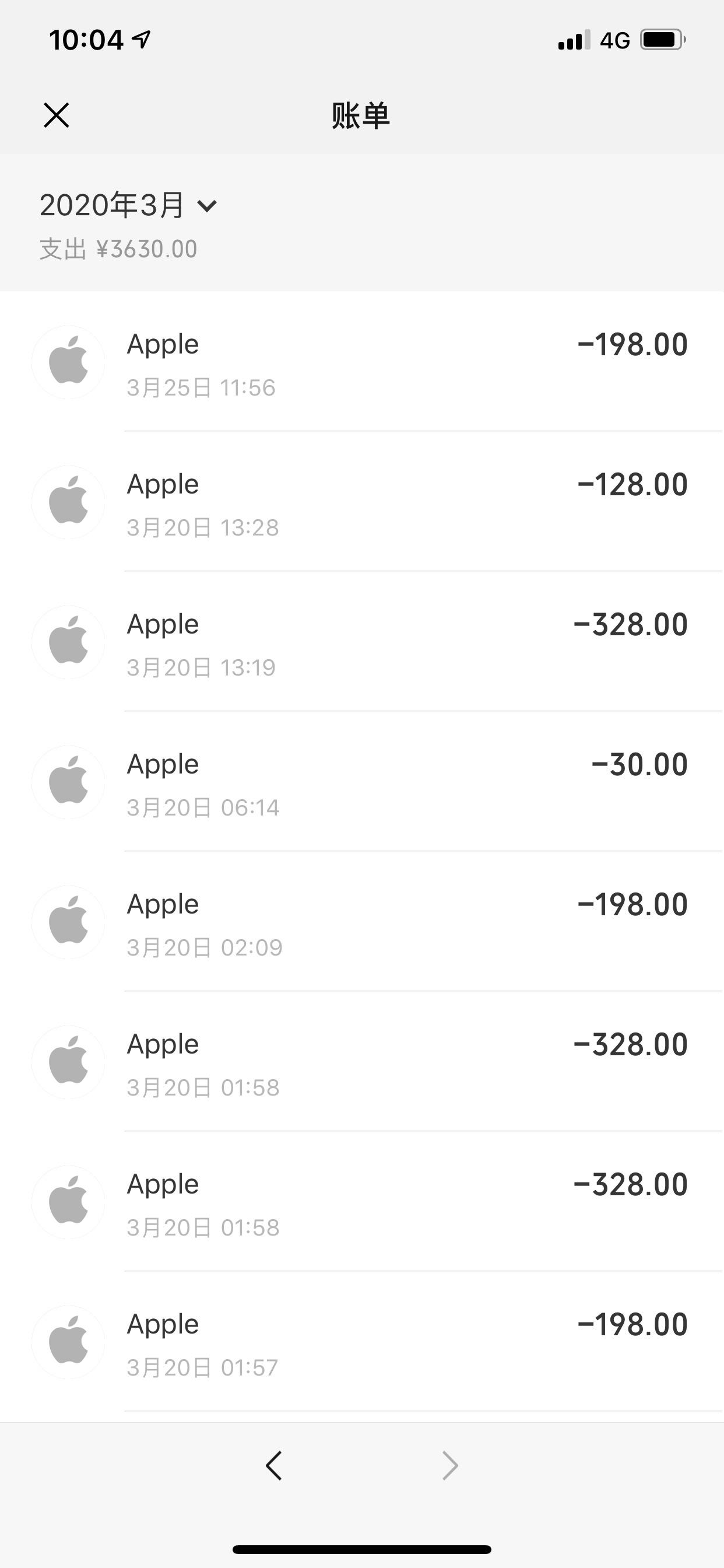724x1568 pixels.
Task: Open the 2020年3月 month dropdown
Action: coord(128,205)
